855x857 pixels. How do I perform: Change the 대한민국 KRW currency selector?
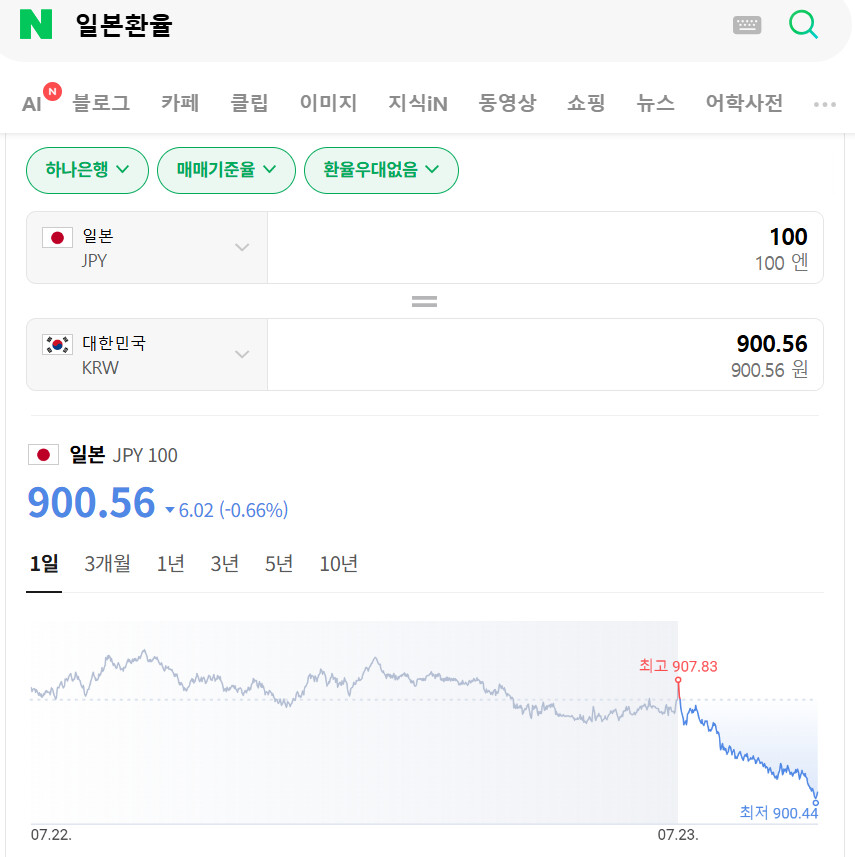(147, 355)
